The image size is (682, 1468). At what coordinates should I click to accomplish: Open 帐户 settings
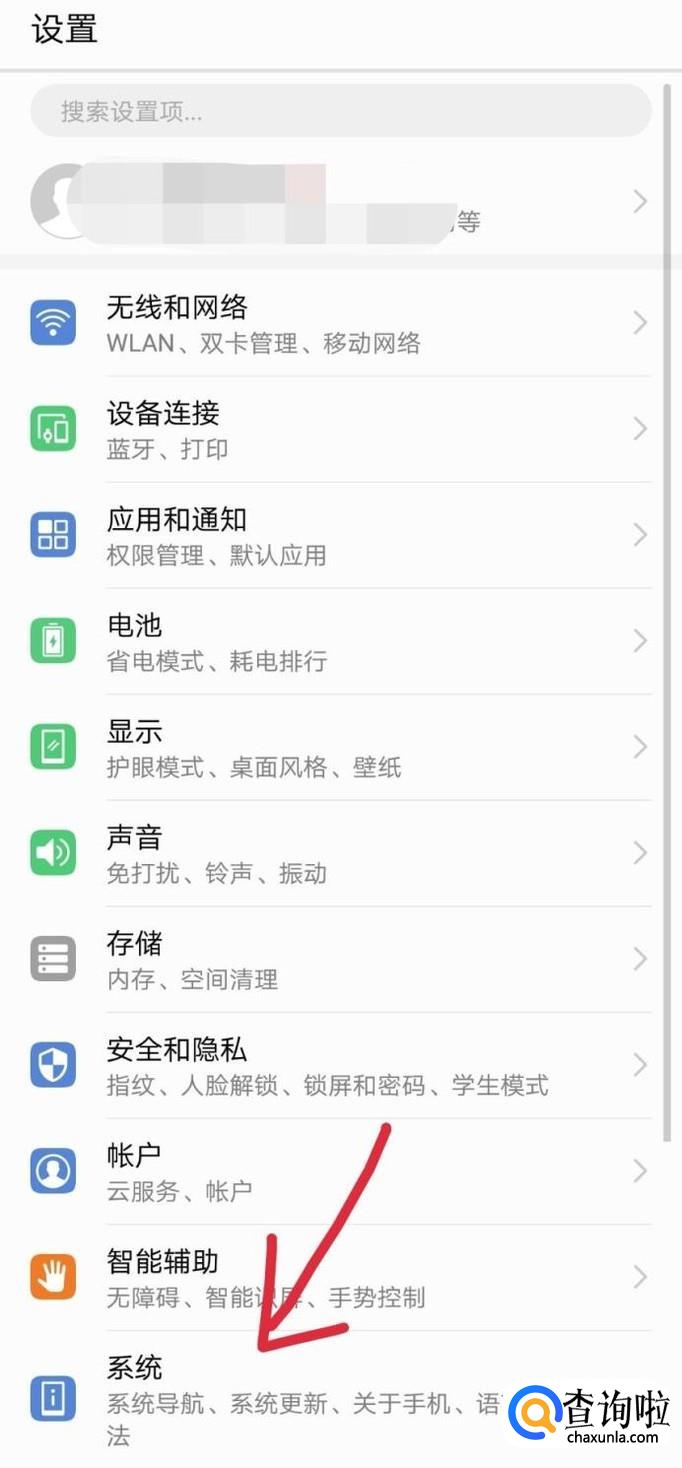coord(340,1172)
